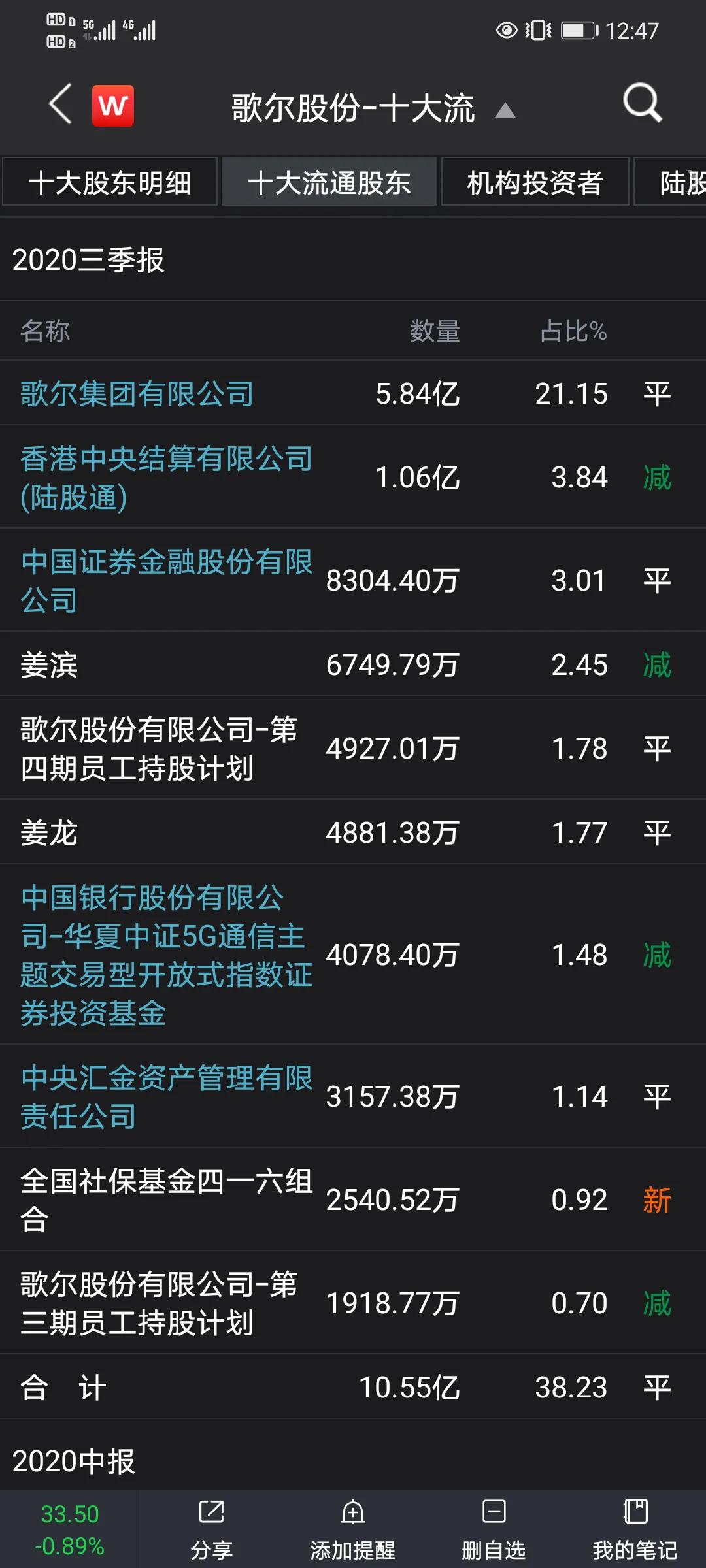
Task: Open the search magnifier icon
Action: point(643,103)
